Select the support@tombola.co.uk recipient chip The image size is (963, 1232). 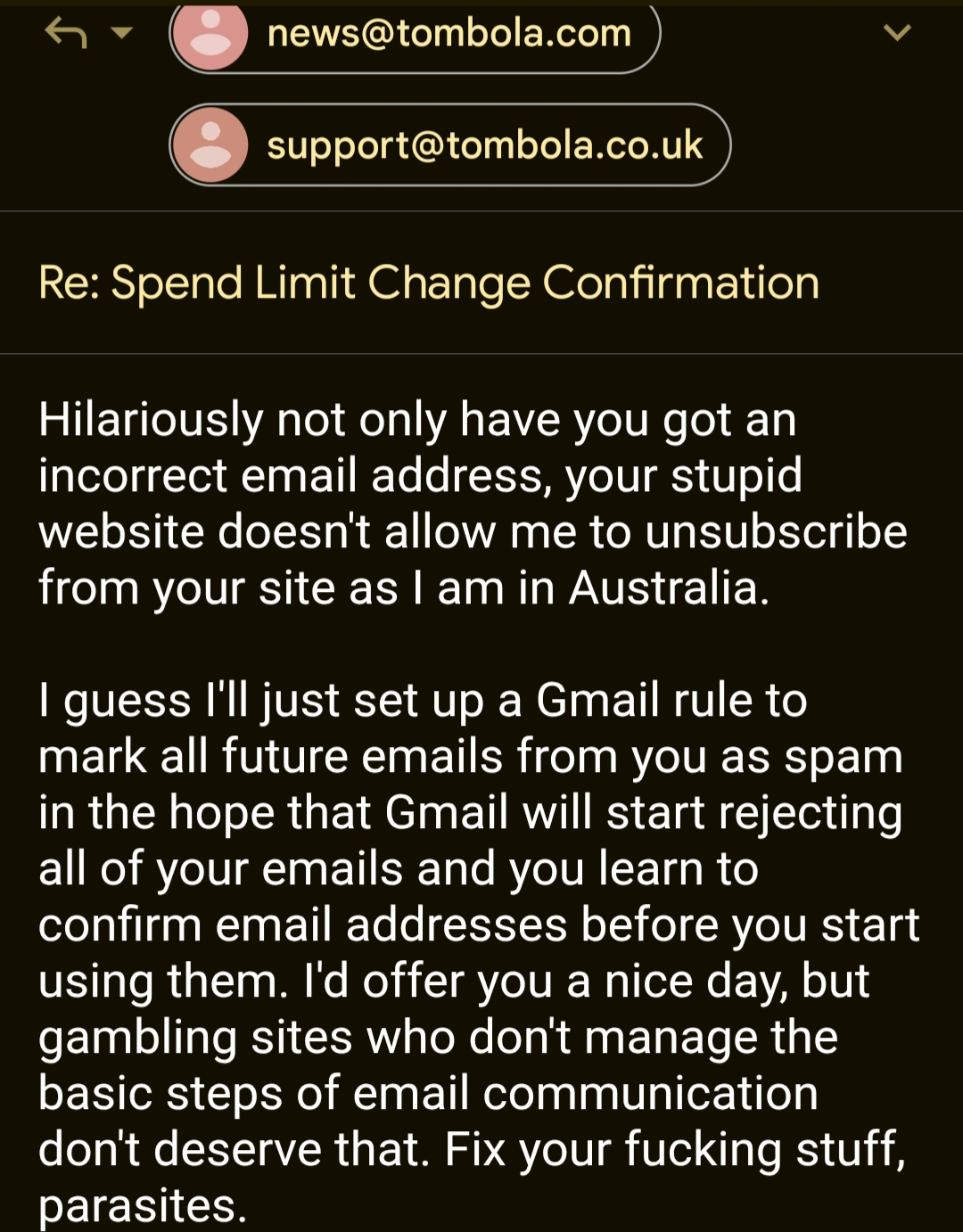[450, 145]
